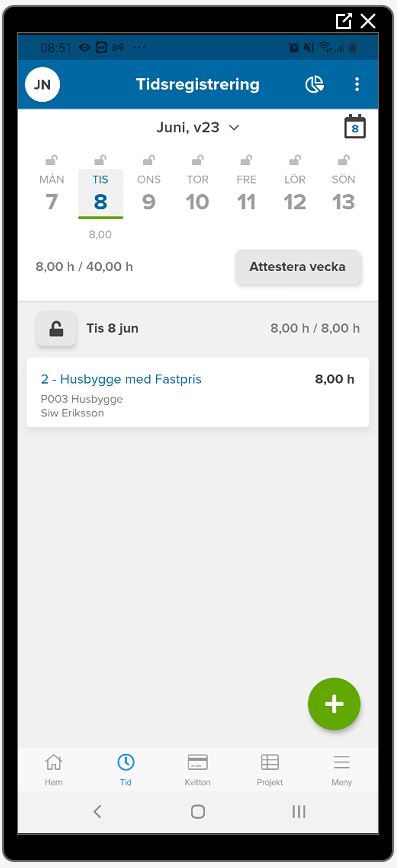Open the JN profile avatar
Viewport: 397px width, 868px height.
[42, 85]
